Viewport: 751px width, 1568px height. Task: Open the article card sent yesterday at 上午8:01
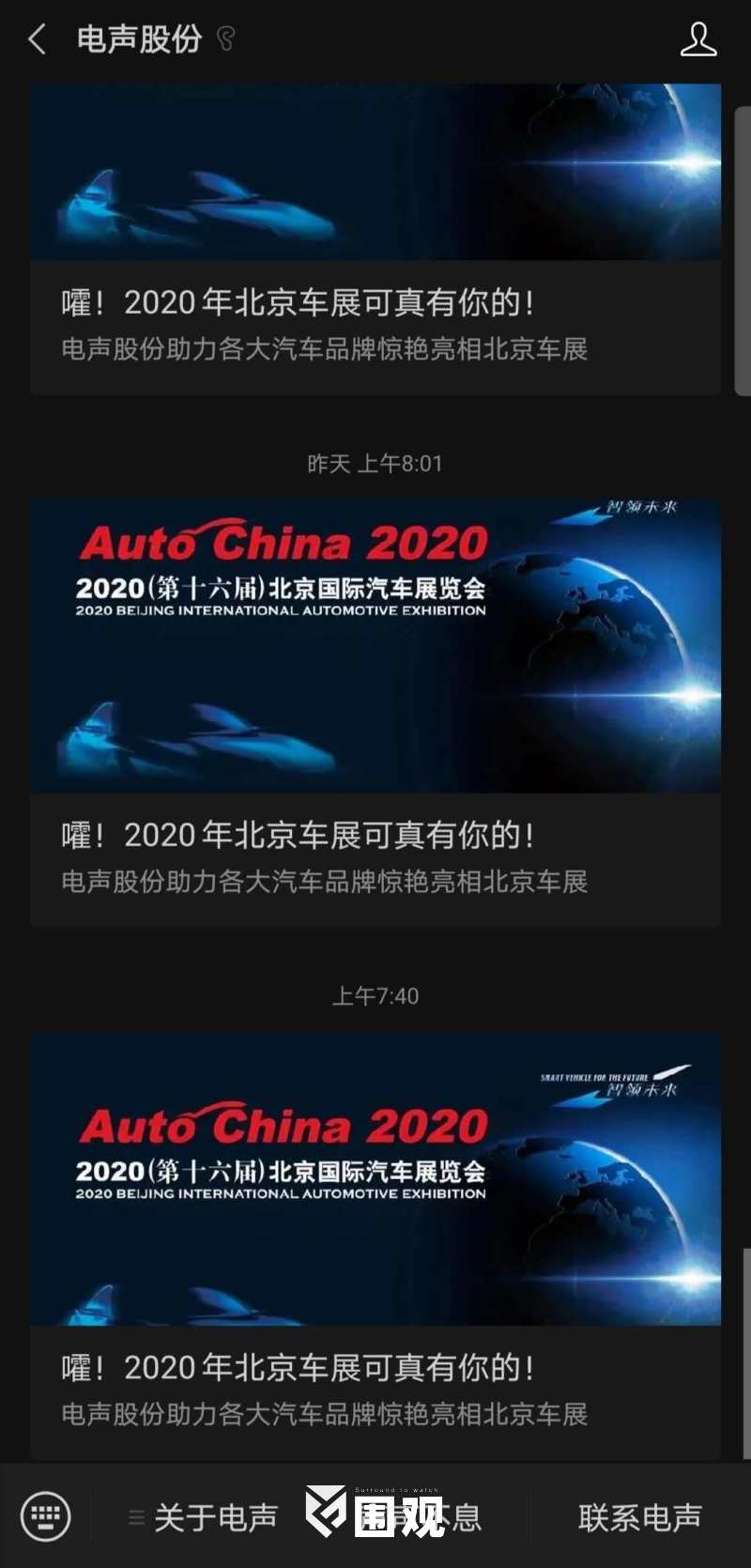point(375,714)
